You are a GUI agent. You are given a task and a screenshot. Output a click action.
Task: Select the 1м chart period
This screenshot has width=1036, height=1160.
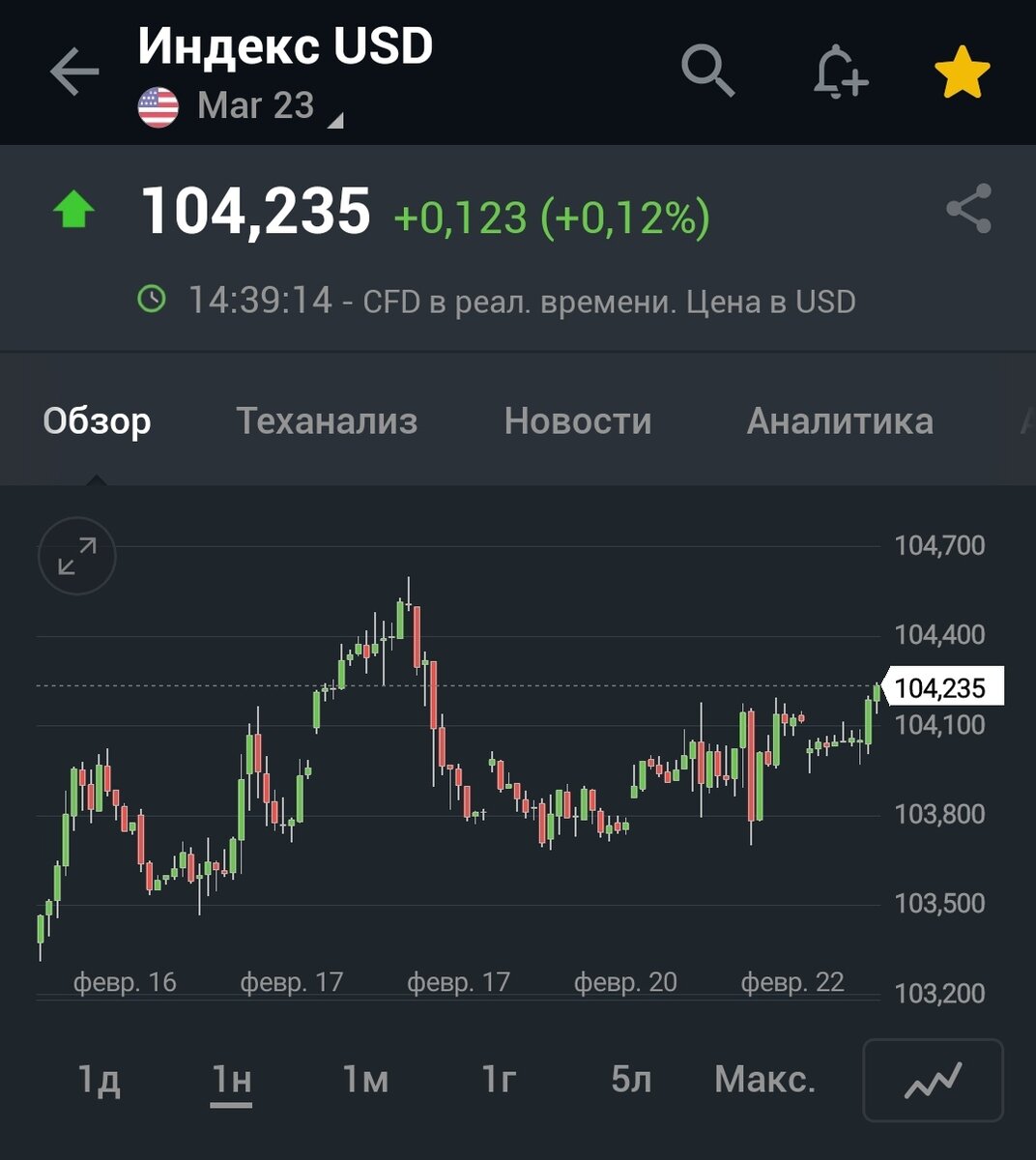[363, 1080]
